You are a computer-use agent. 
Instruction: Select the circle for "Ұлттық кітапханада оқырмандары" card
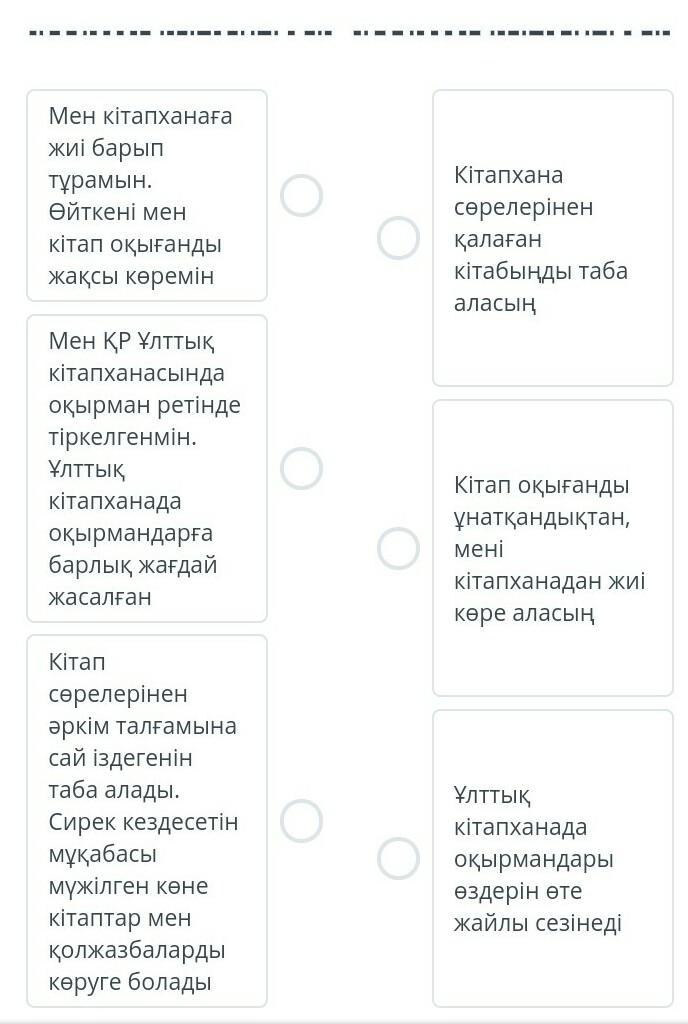pos(398,858)
